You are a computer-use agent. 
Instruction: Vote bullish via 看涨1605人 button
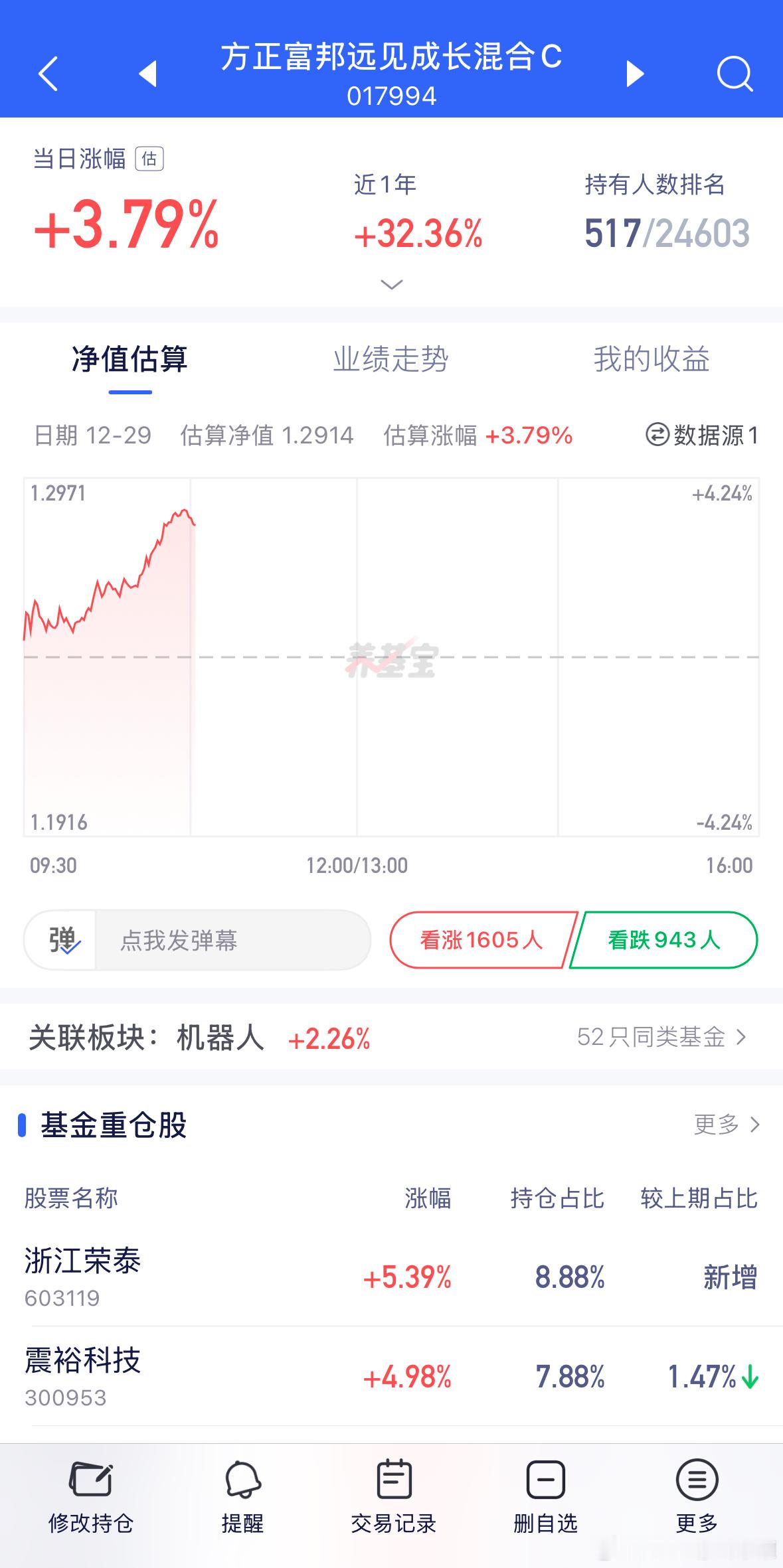point(479,940)
